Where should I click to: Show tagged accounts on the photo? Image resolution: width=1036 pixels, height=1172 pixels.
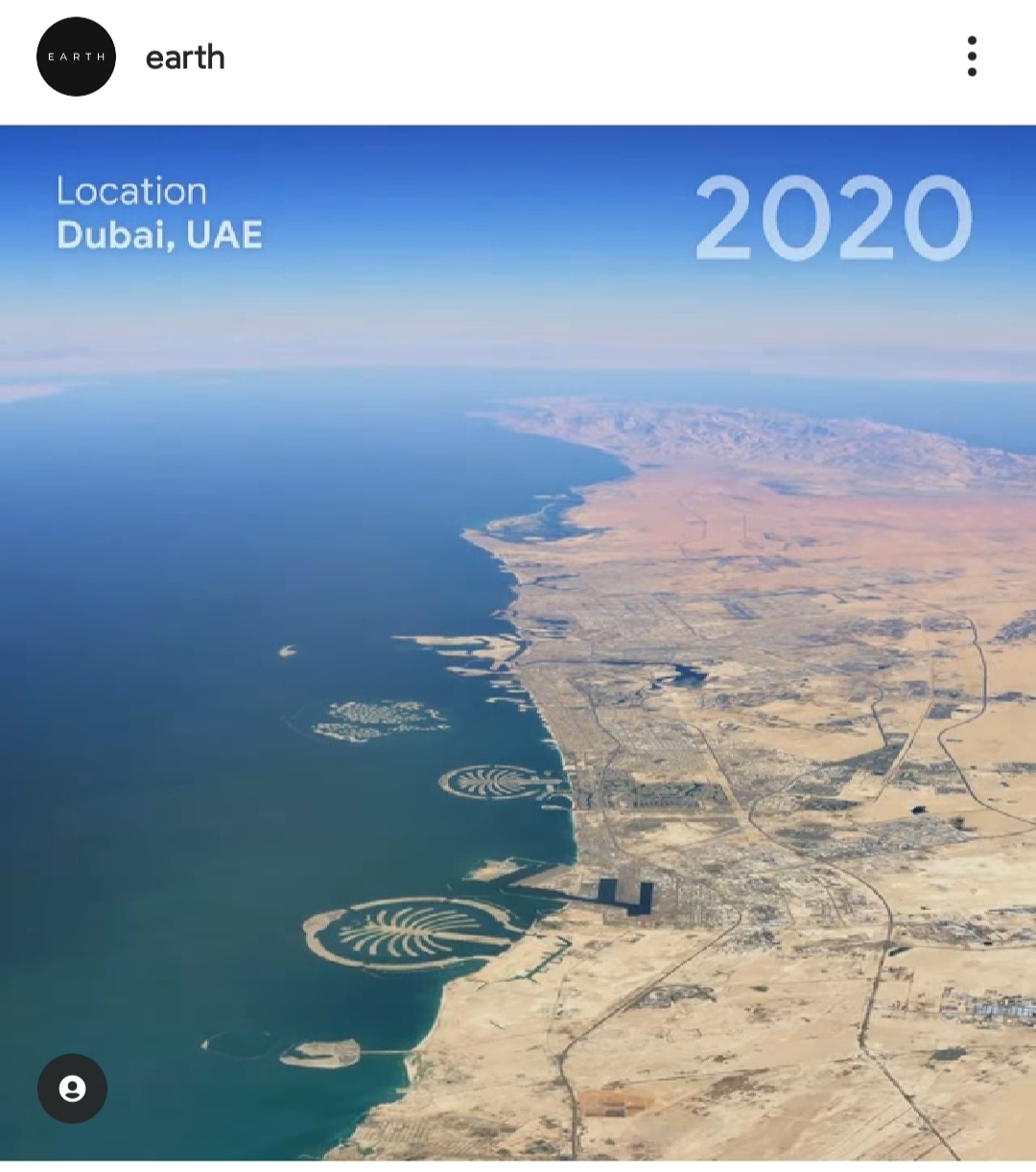pyautogui.click(x=72, y=1089)
